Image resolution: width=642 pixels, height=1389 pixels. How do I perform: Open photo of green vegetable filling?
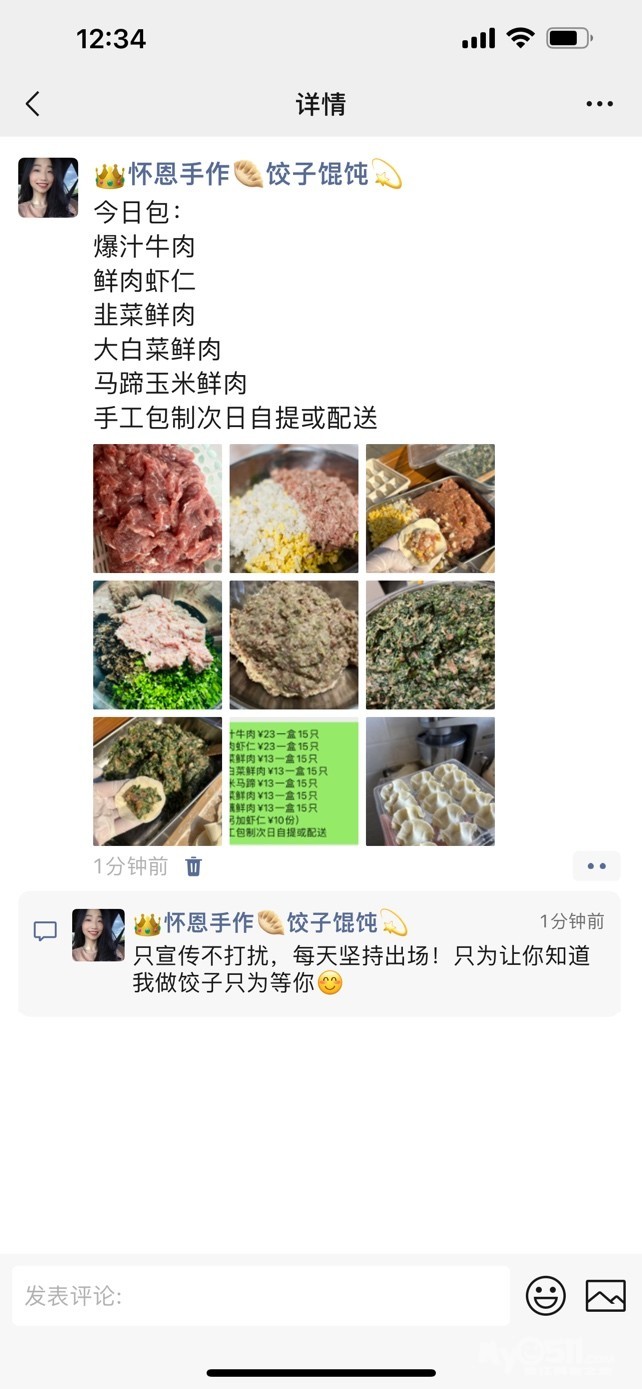click(430, 645)
